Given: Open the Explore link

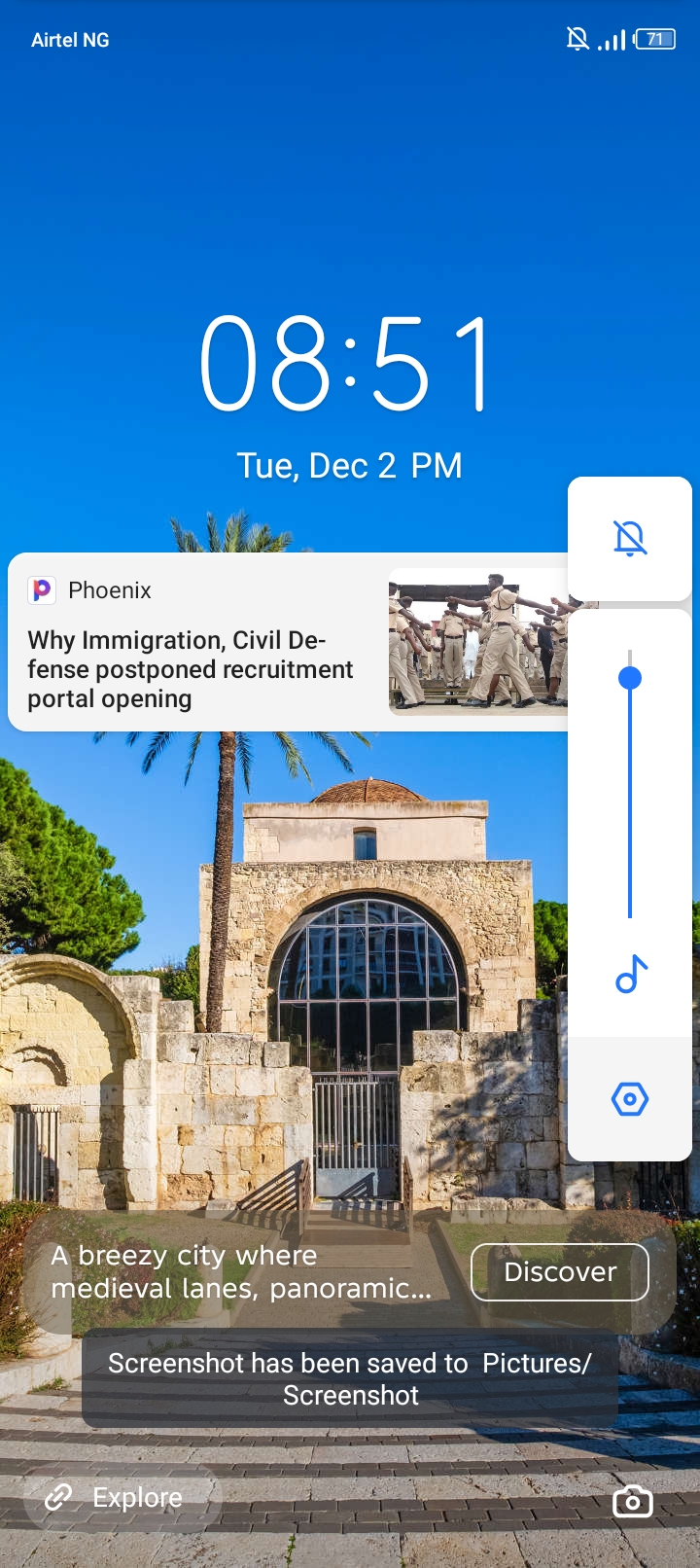Looking at the screenshot, I should coord(117,1497).
